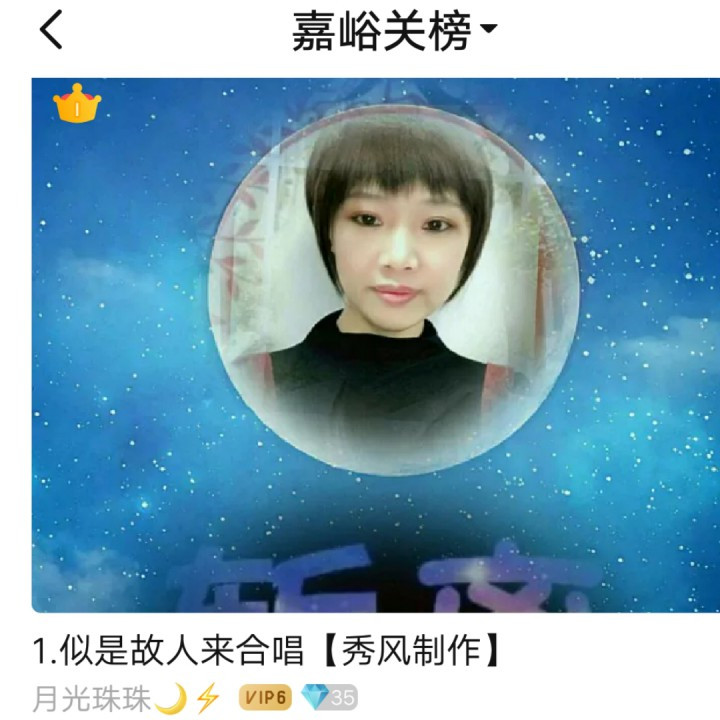Expand the 嘉峪关榜 ranking dropdown

[x=394, y=33]
